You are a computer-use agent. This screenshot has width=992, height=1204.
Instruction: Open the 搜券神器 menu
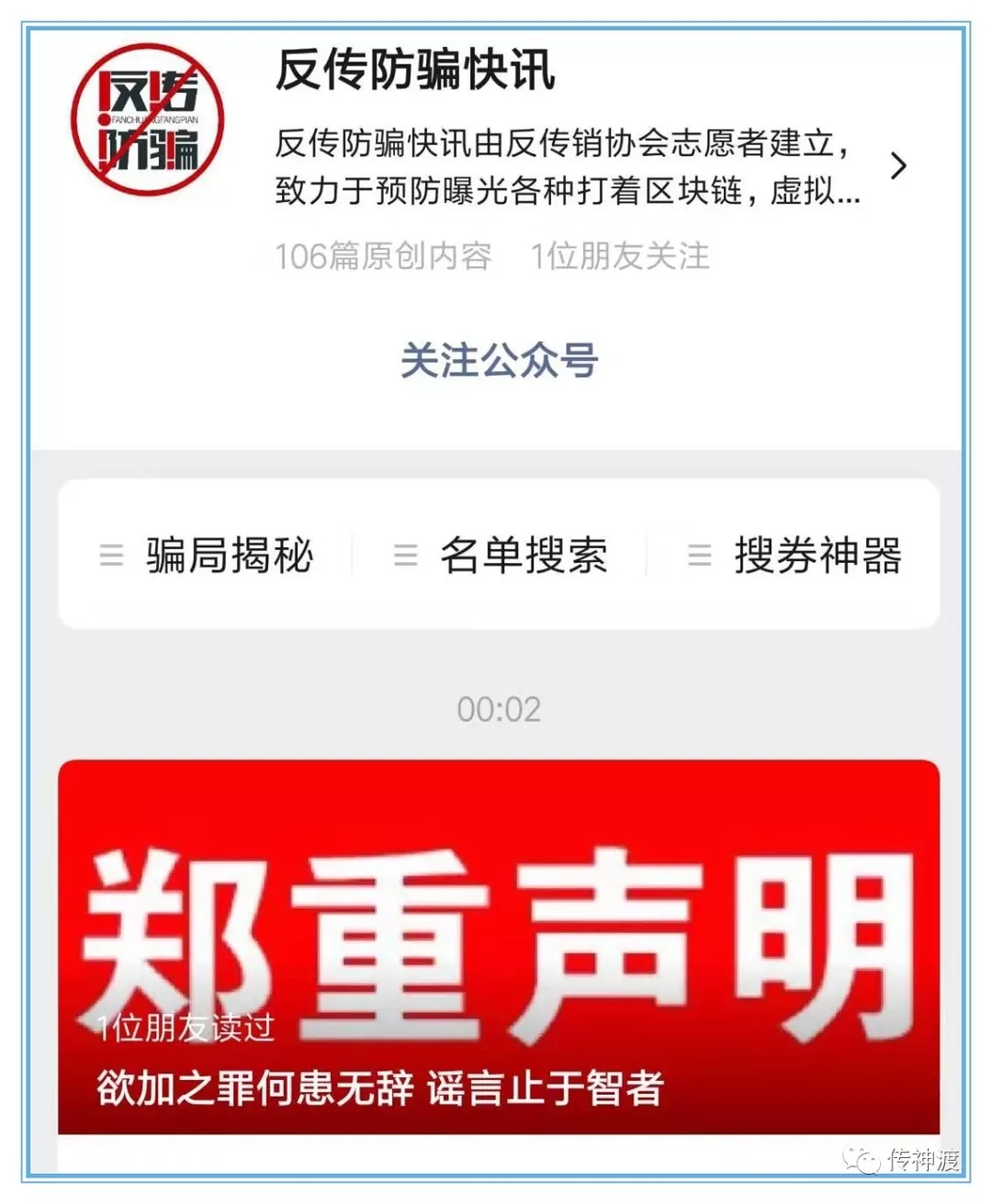click(x=795, y=556)
